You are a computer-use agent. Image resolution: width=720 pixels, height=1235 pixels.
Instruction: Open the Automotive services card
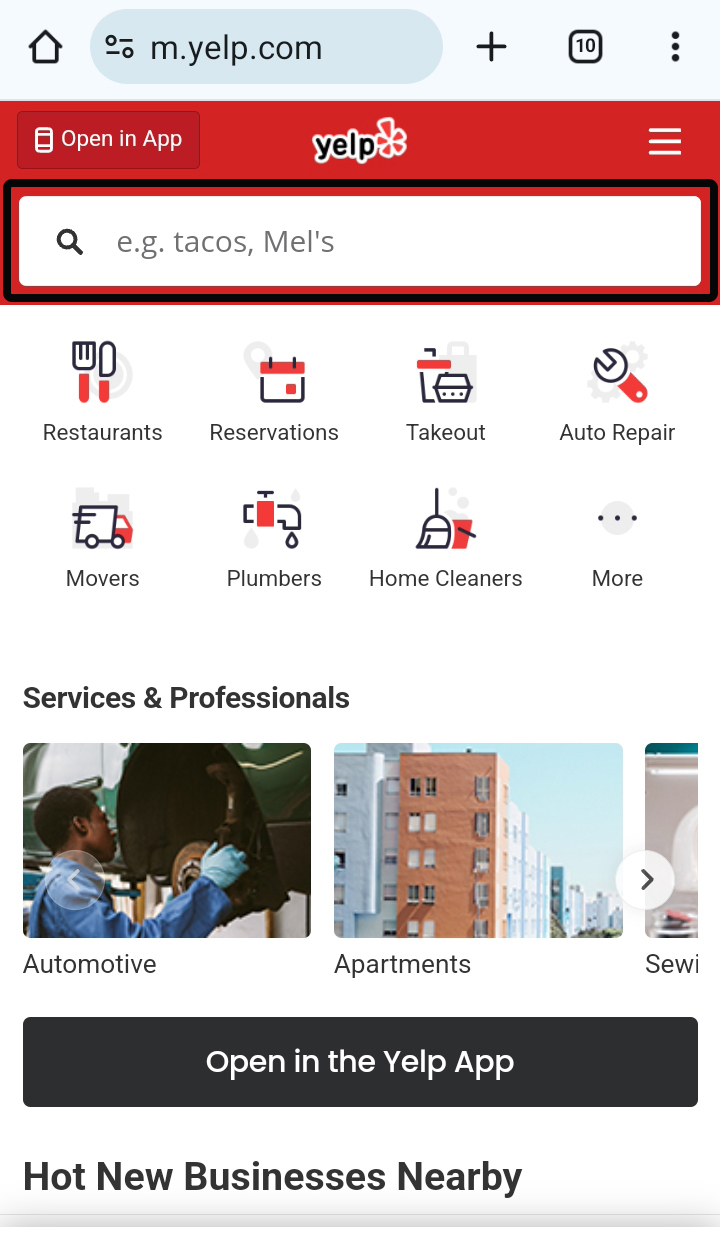point(167,840)
